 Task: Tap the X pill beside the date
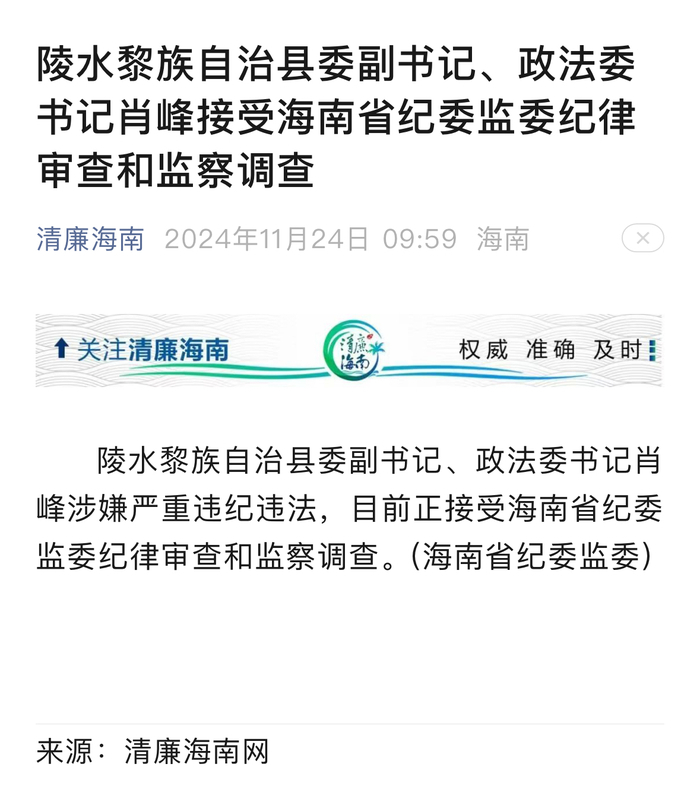click(642, 238)
